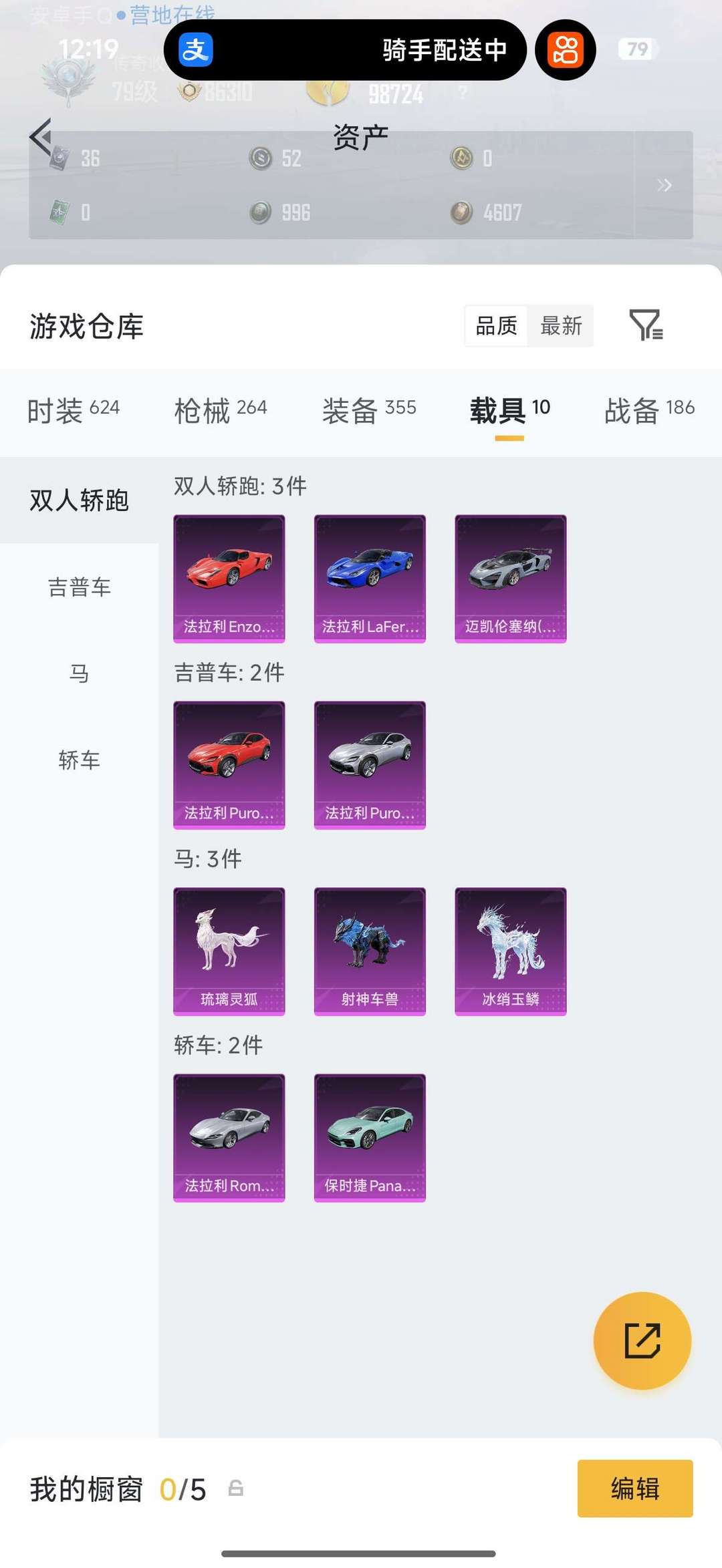
Task: Open the 琉璃灵狐 mount card
Action: pyautogui.click(x=229, y=951)
